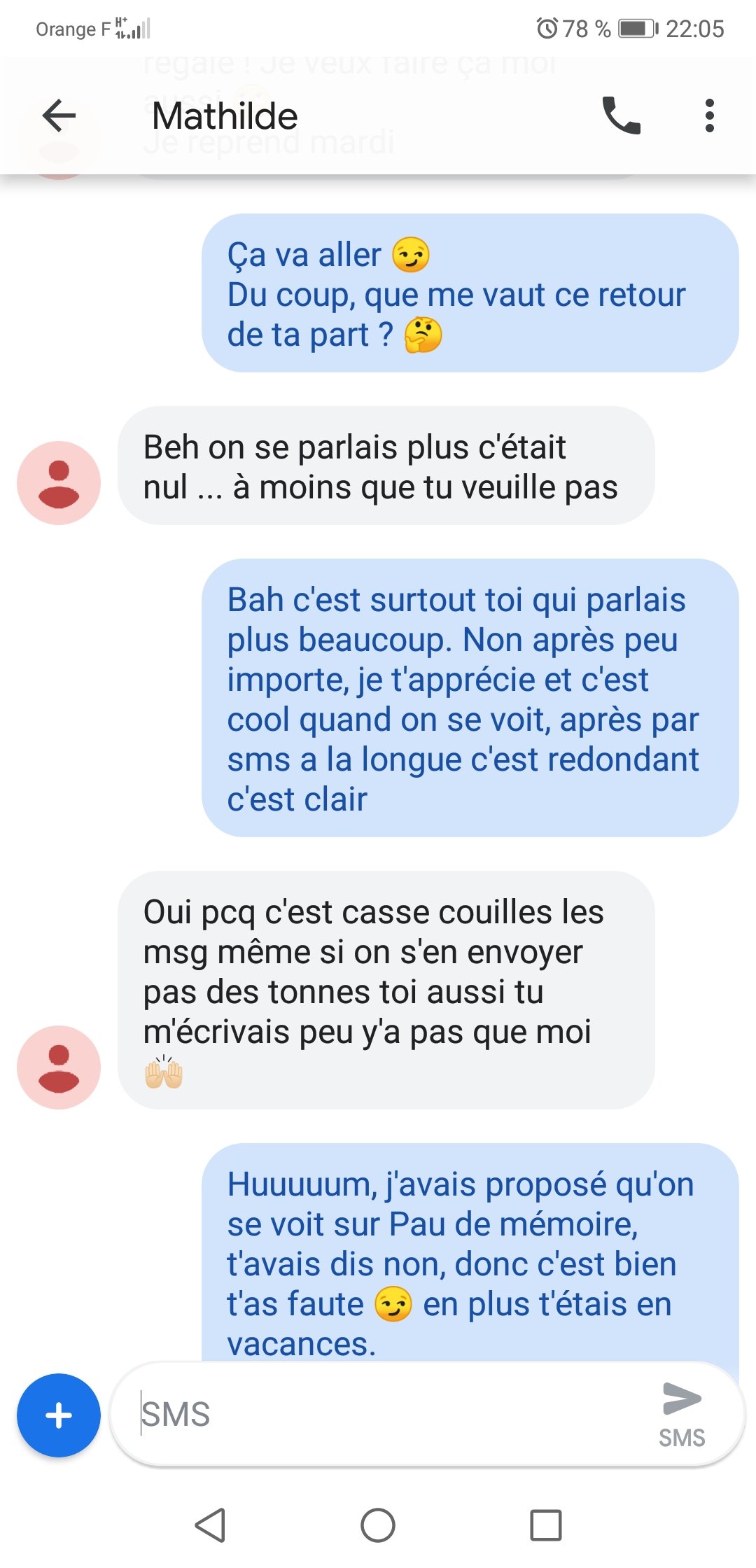Open the three-dot overflow menu
Image resolution: width=756 pixels, height=1568 pixels.
[x=709, y=115]
